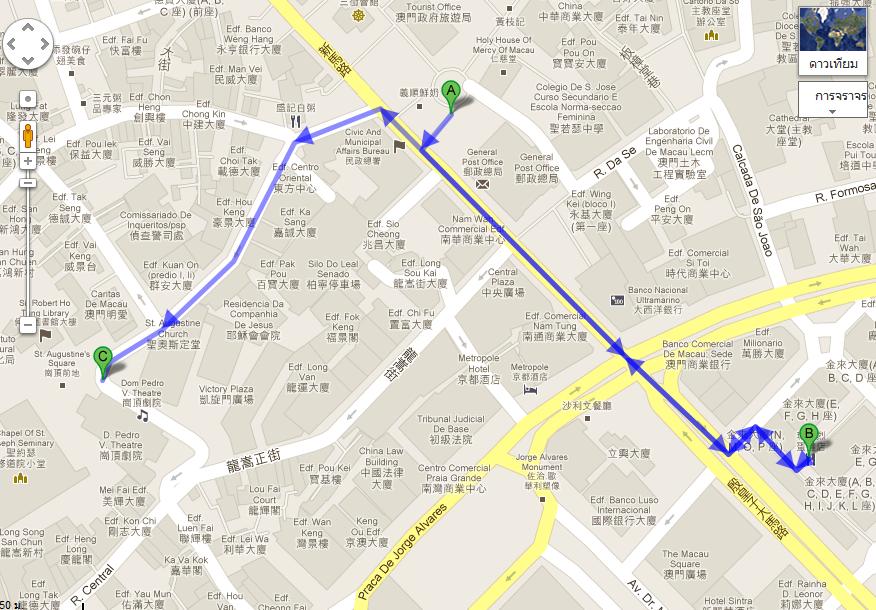The image size is (876, 610).
Task: Pan the map right with the arrow
Action: pyautogui.click(x=43, y=43)
